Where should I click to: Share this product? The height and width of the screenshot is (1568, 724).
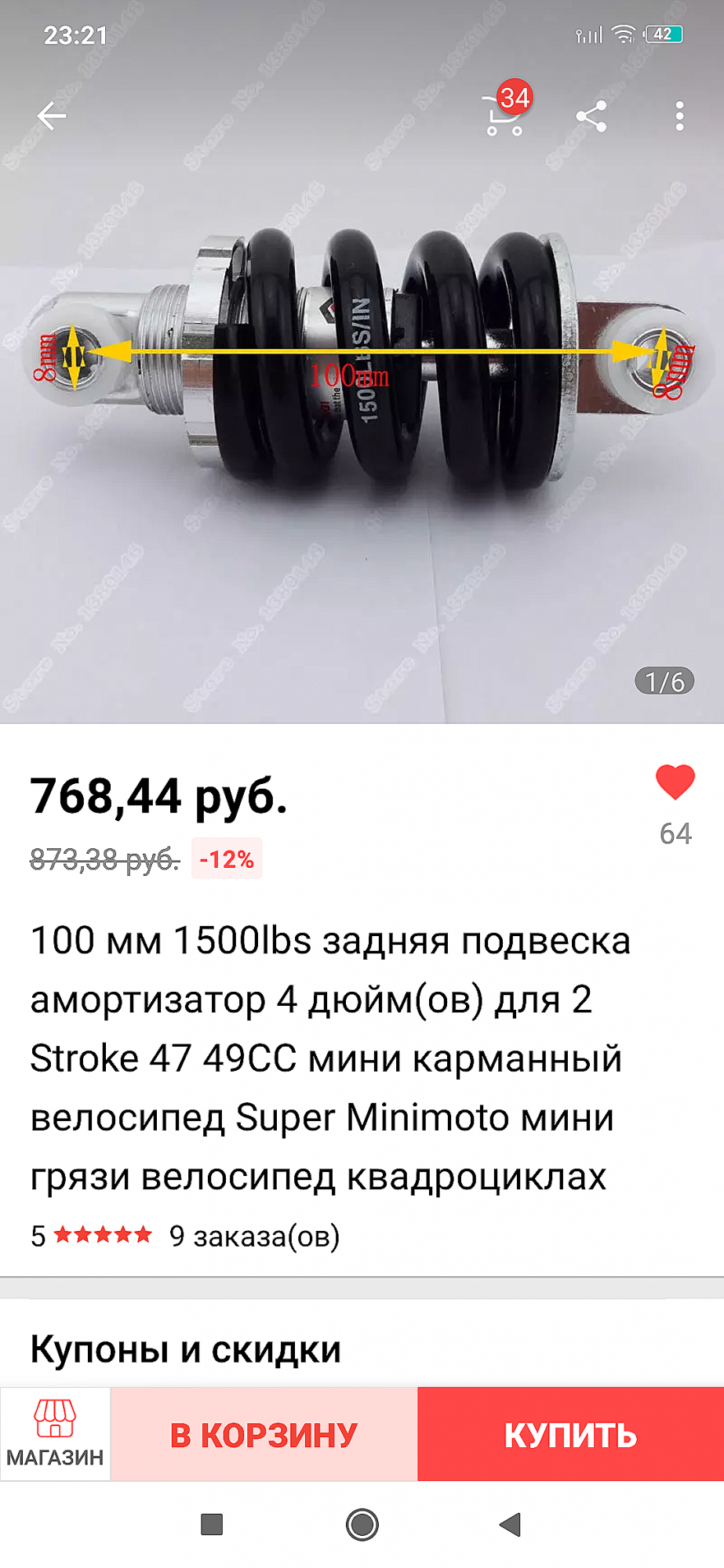591,117
